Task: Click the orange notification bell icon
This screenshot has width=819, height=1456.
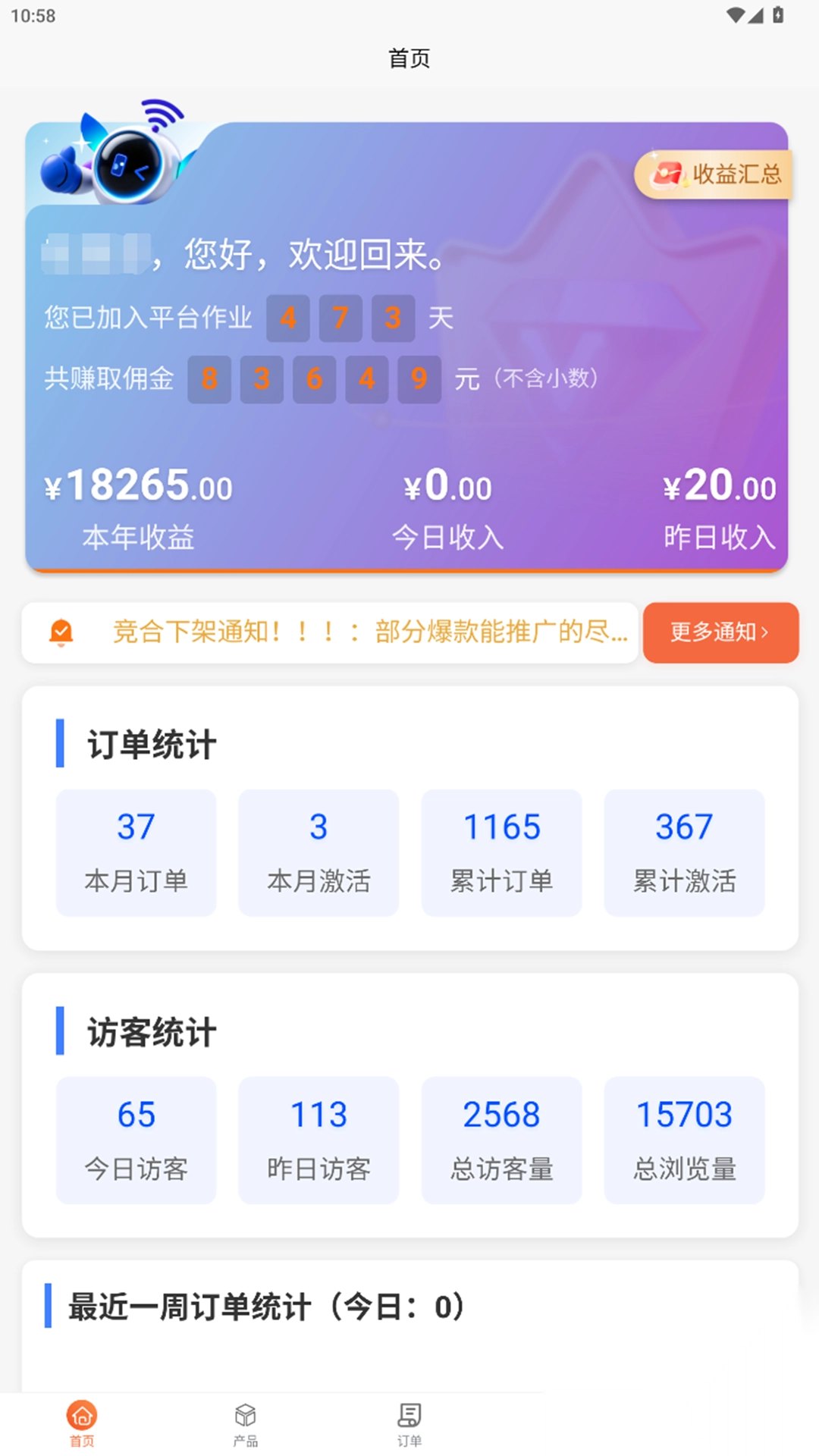Action: 62,632
